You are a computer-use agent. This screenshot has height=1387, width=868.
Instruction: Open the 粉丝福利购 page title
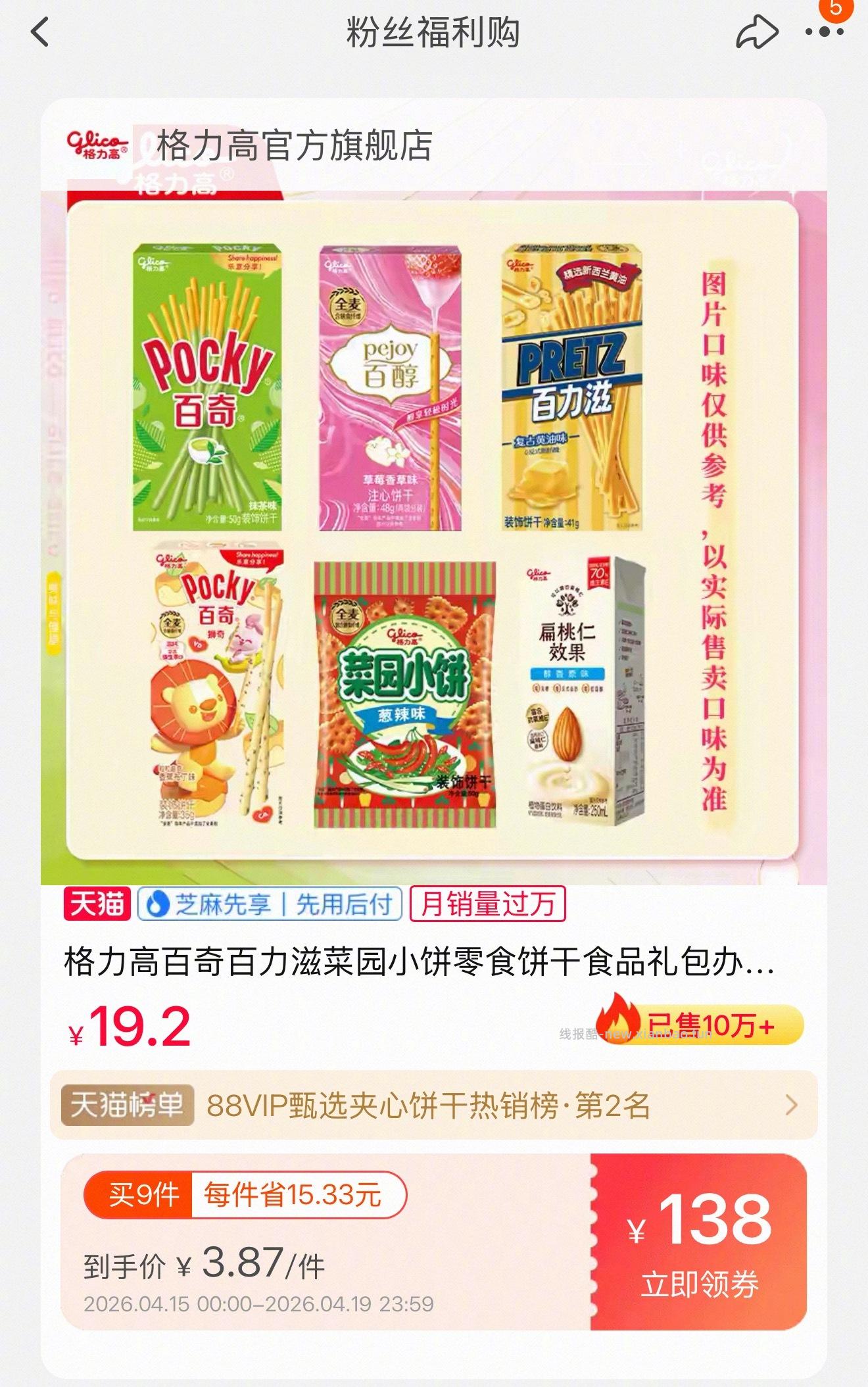pyautogui.click(x=433, y=32)
